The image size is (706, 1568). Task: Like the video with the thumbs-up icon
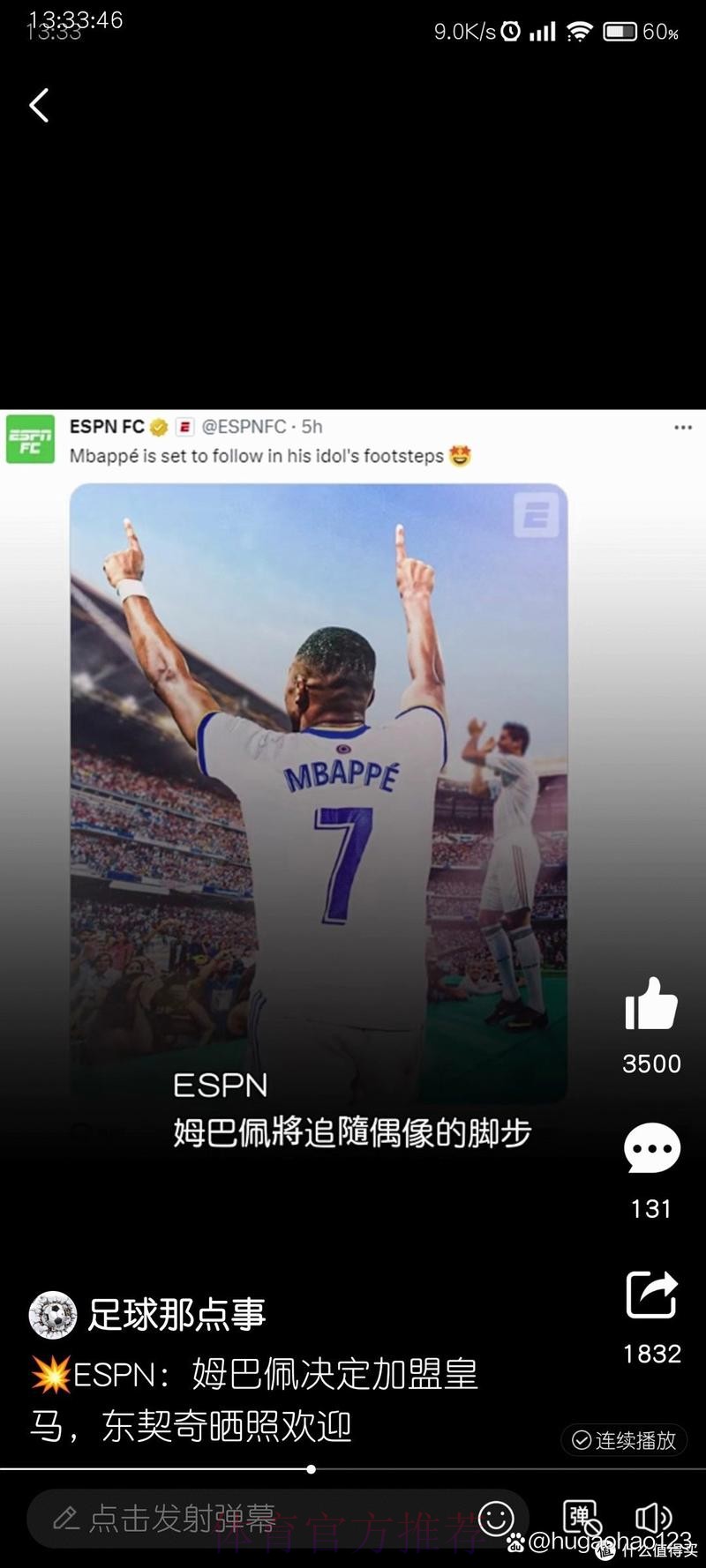[651, 1004]
